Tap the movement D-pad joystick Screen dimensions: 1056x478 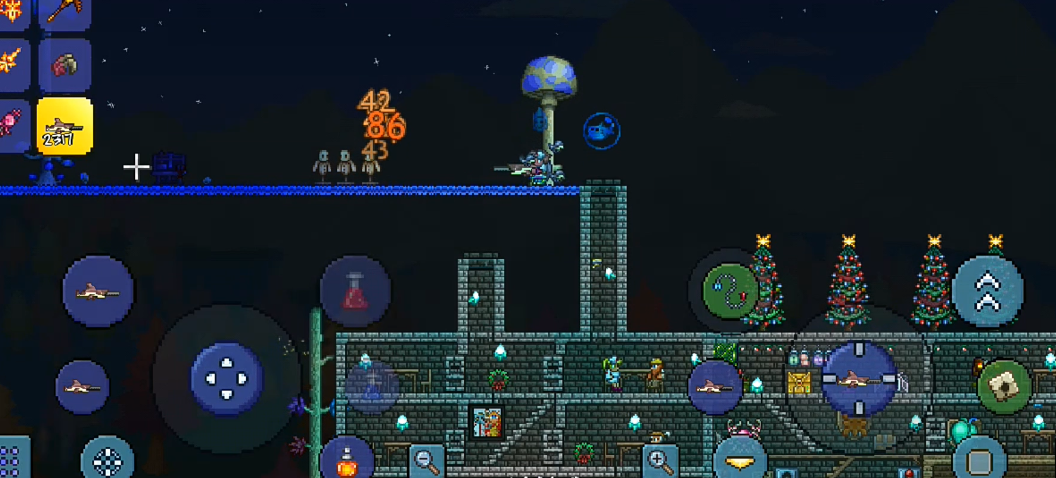[x=227, y=379]
